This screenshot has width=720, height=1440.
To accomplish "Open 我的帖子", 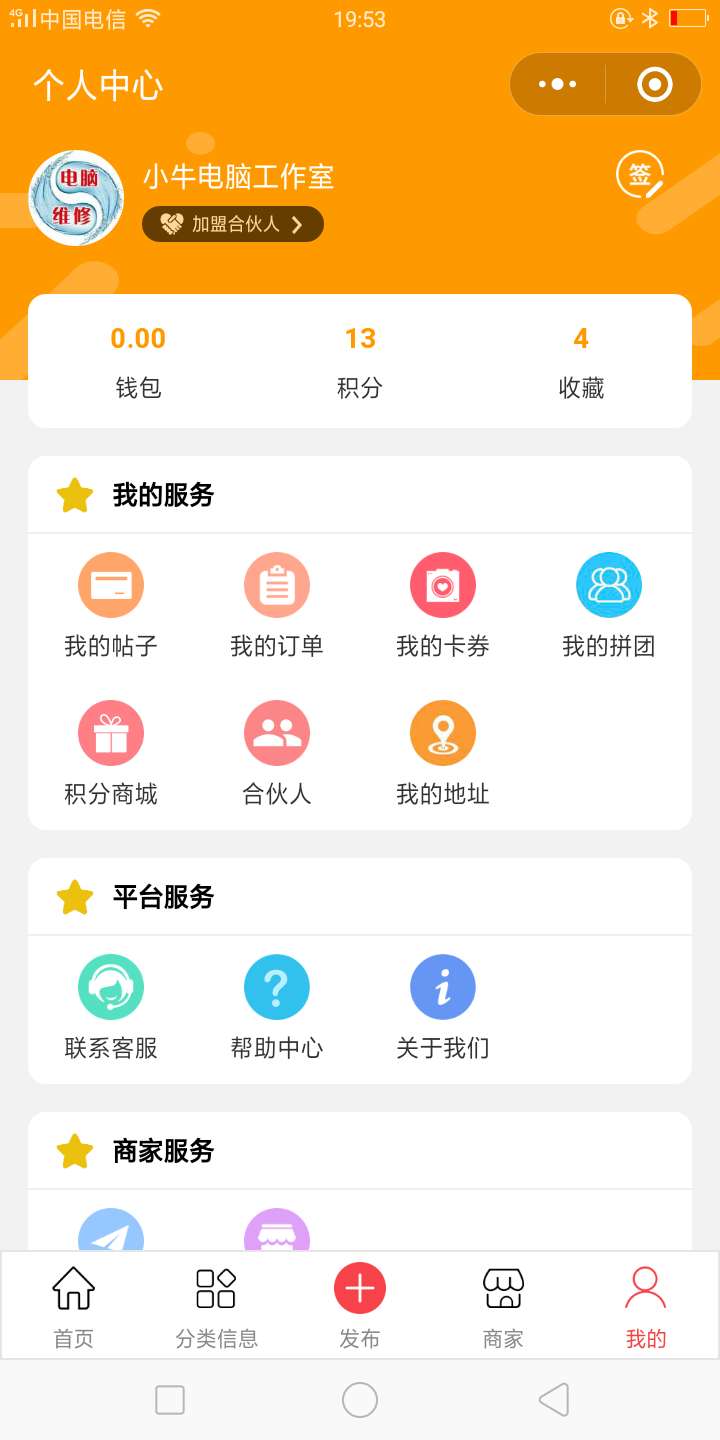I will coord(111,605).
